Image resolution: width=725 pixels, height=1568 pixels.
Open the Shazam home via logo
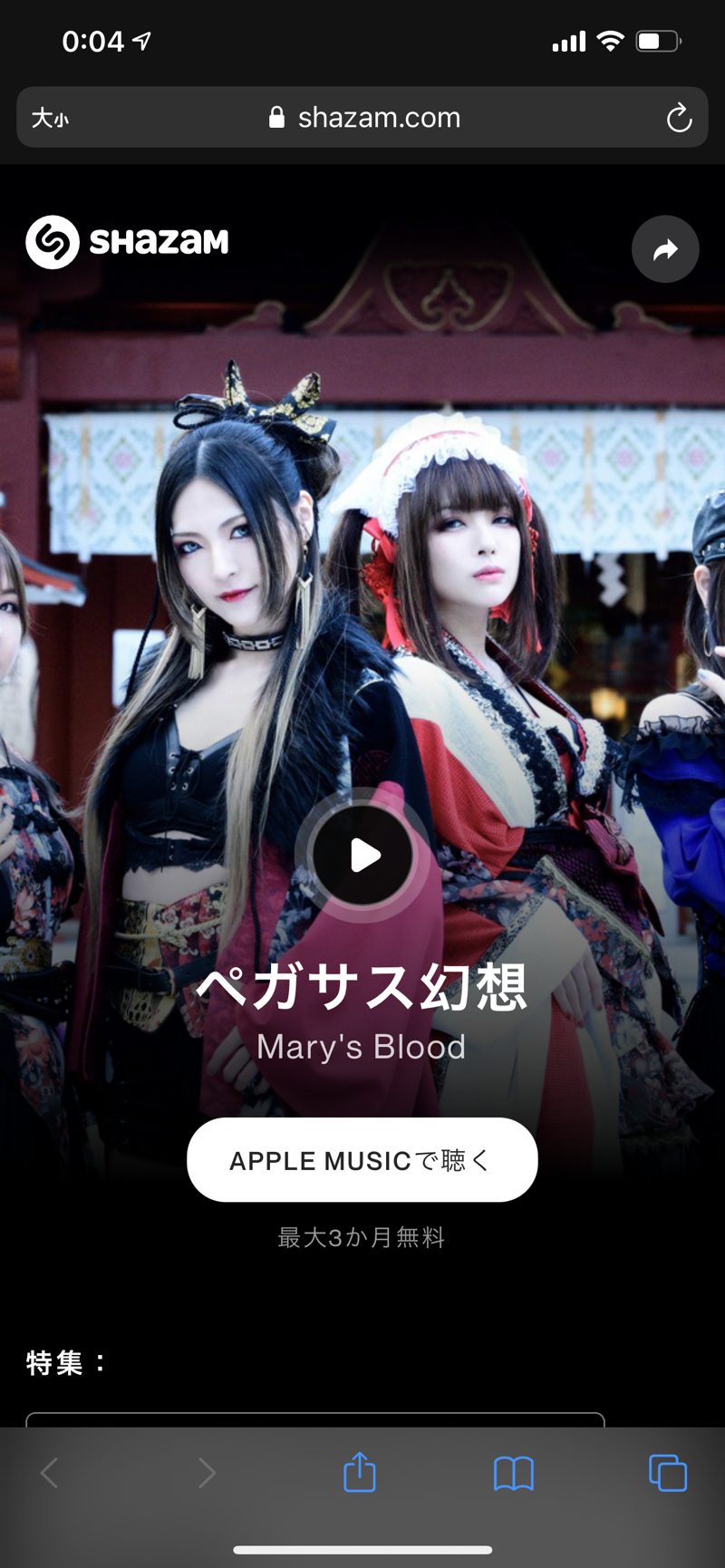(x=127, y=241)
